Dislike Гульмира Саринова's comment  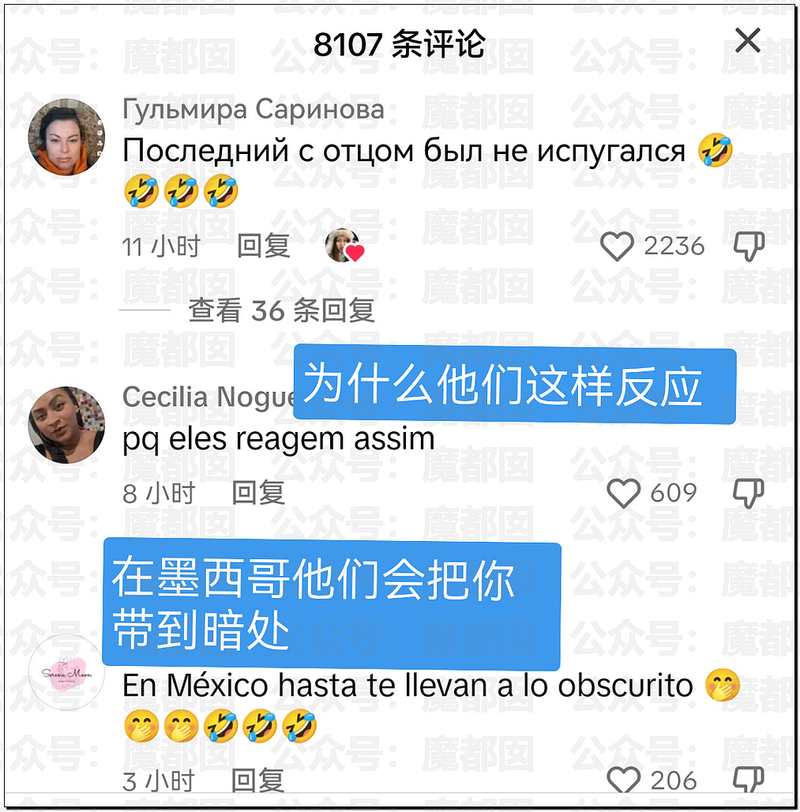[749, 246]
